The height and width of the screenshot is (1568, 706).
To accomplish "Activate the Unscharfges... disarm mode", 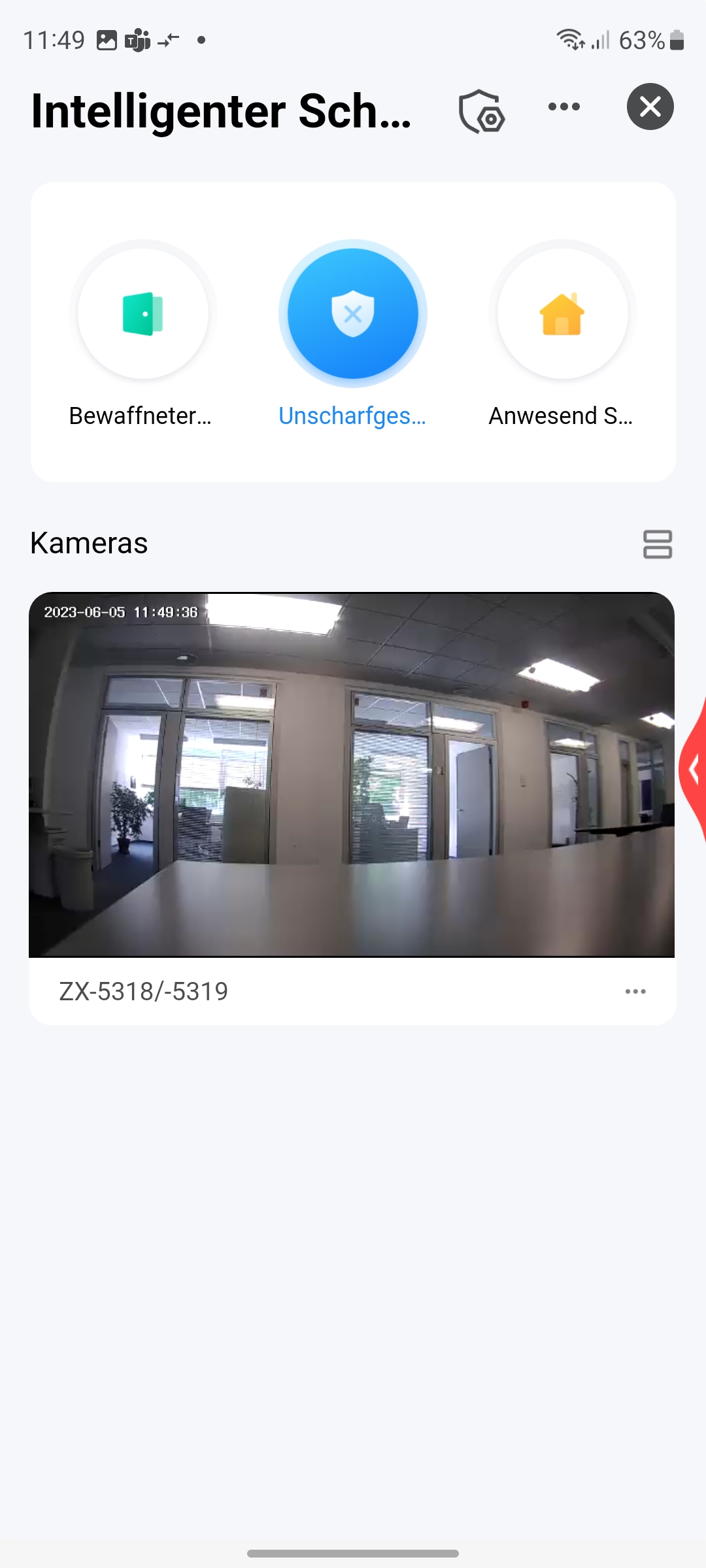I will click(352, 314).
